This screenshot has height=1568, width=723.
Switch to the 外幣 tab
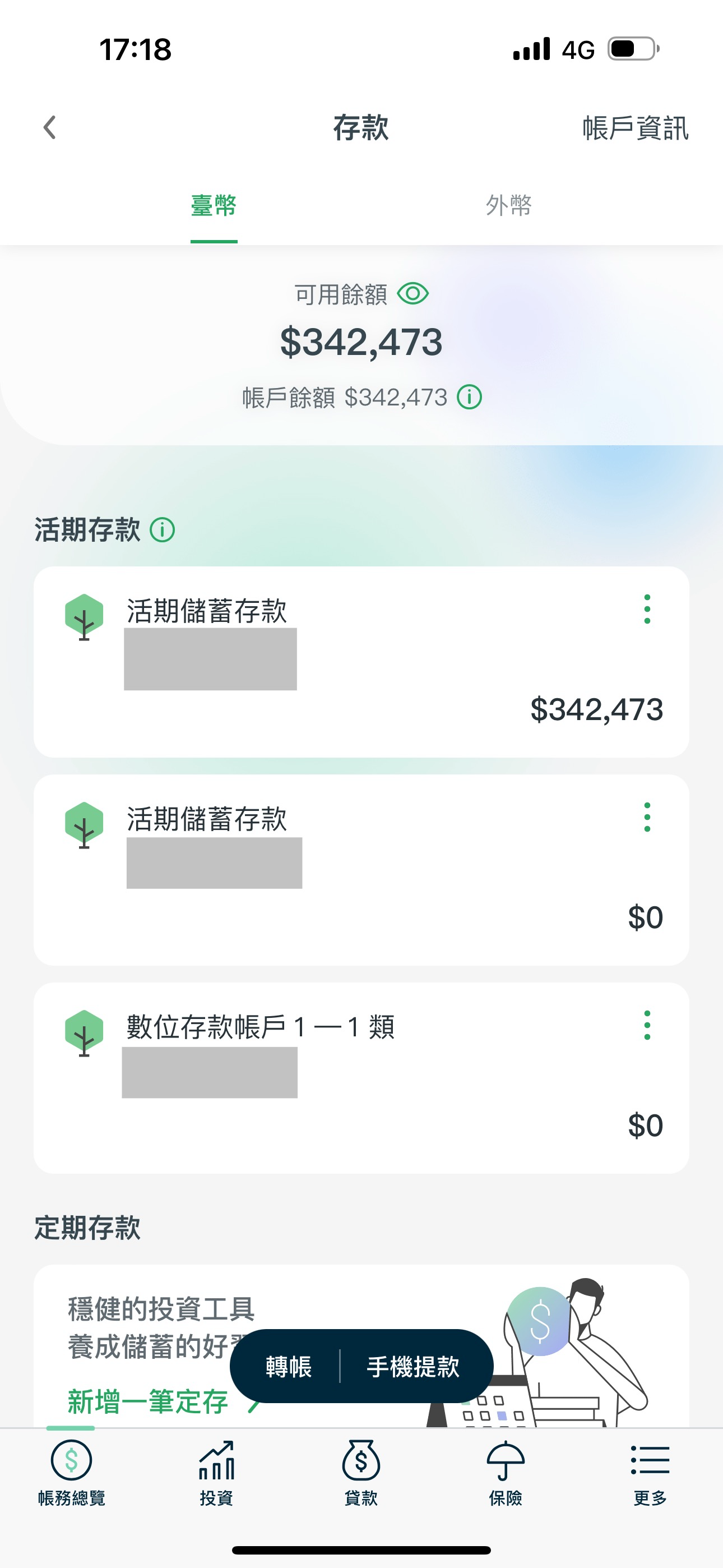(x=509, y=205)
